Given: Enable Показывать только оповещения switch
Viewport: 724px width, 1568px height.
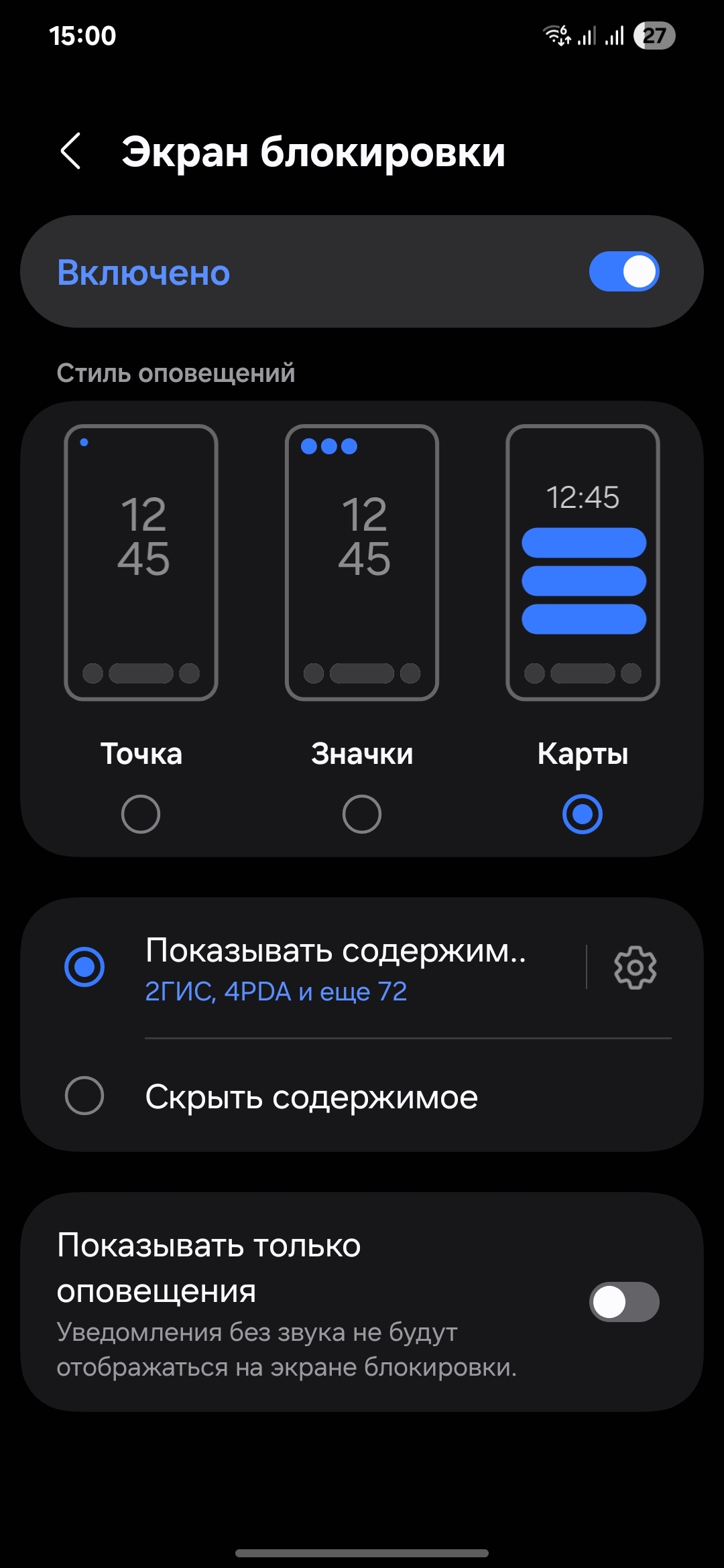Looking at the screenshot, I should click(x=624, y=1302).
